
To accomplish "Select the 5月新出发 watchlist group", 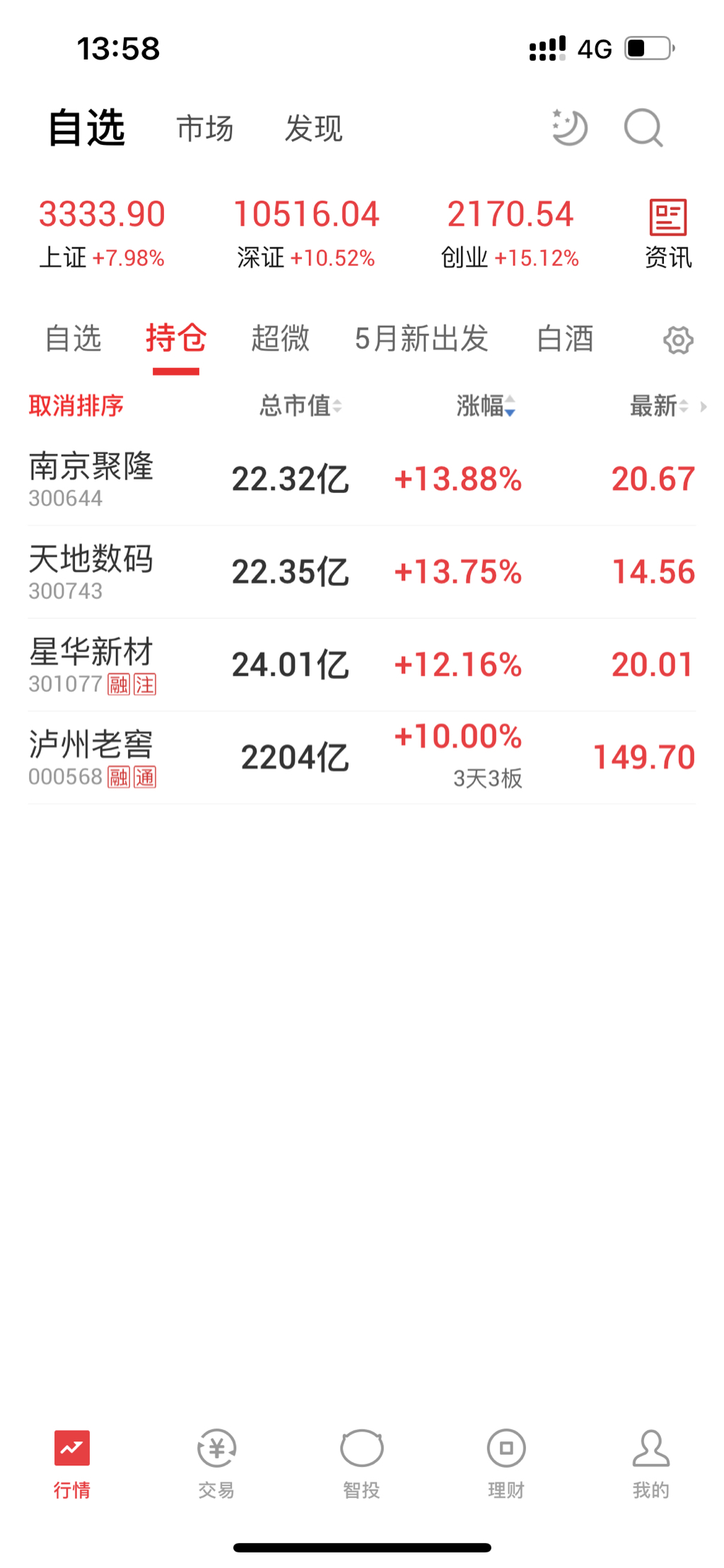I will (421, 339).
